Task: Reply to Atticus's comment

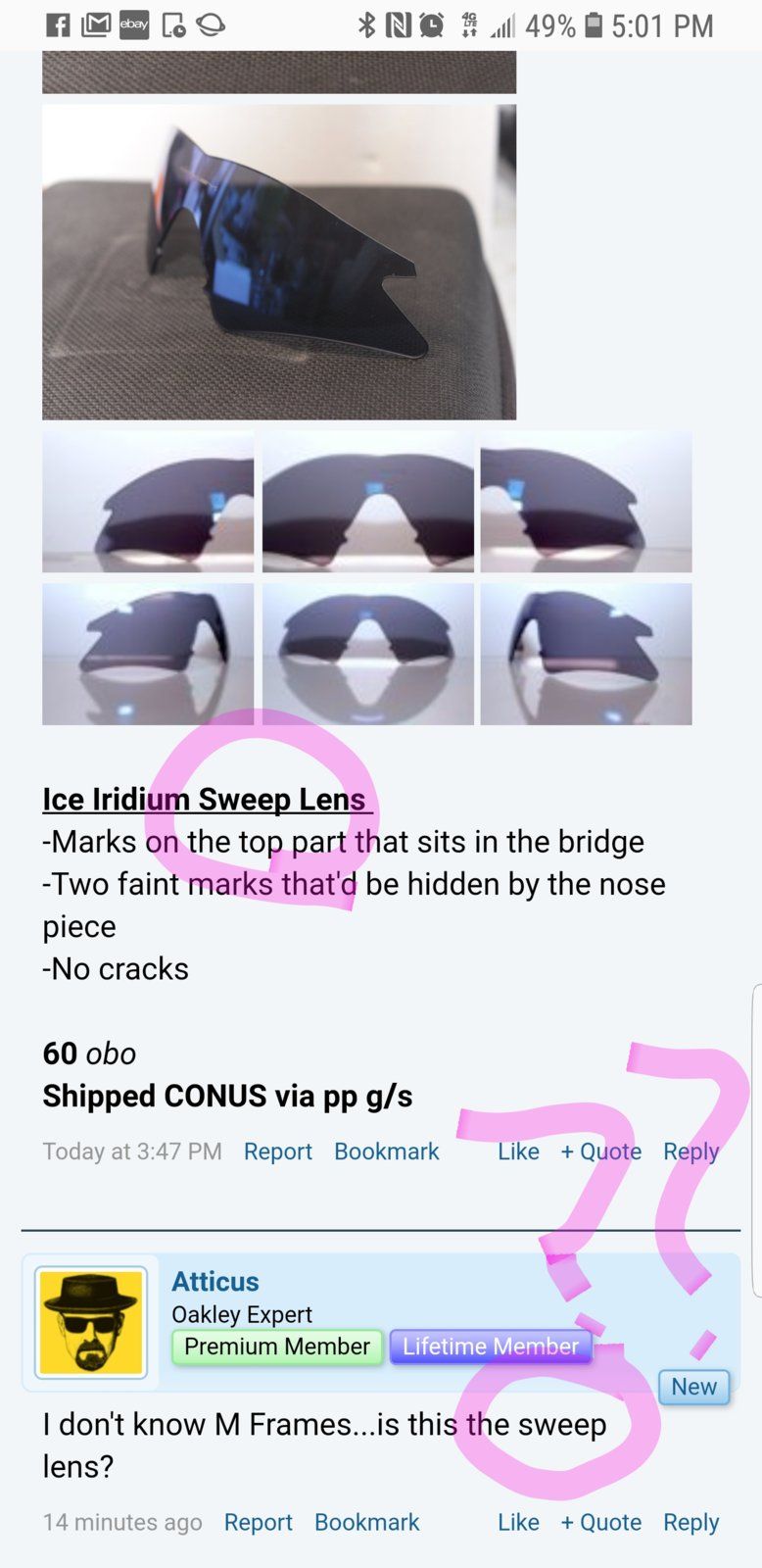Action: pos(691,1522)
